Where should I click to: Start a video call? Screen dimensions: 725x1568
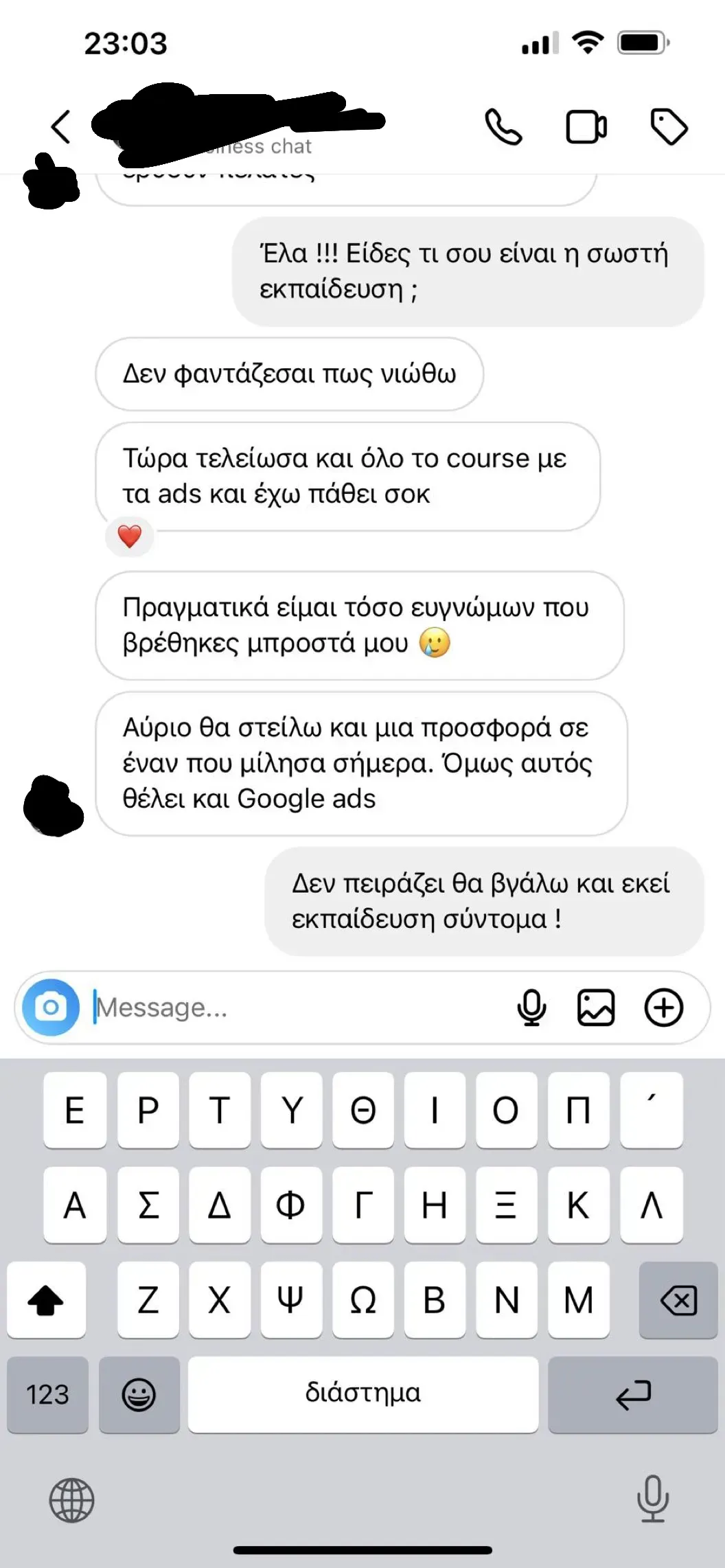pos(586,127)
